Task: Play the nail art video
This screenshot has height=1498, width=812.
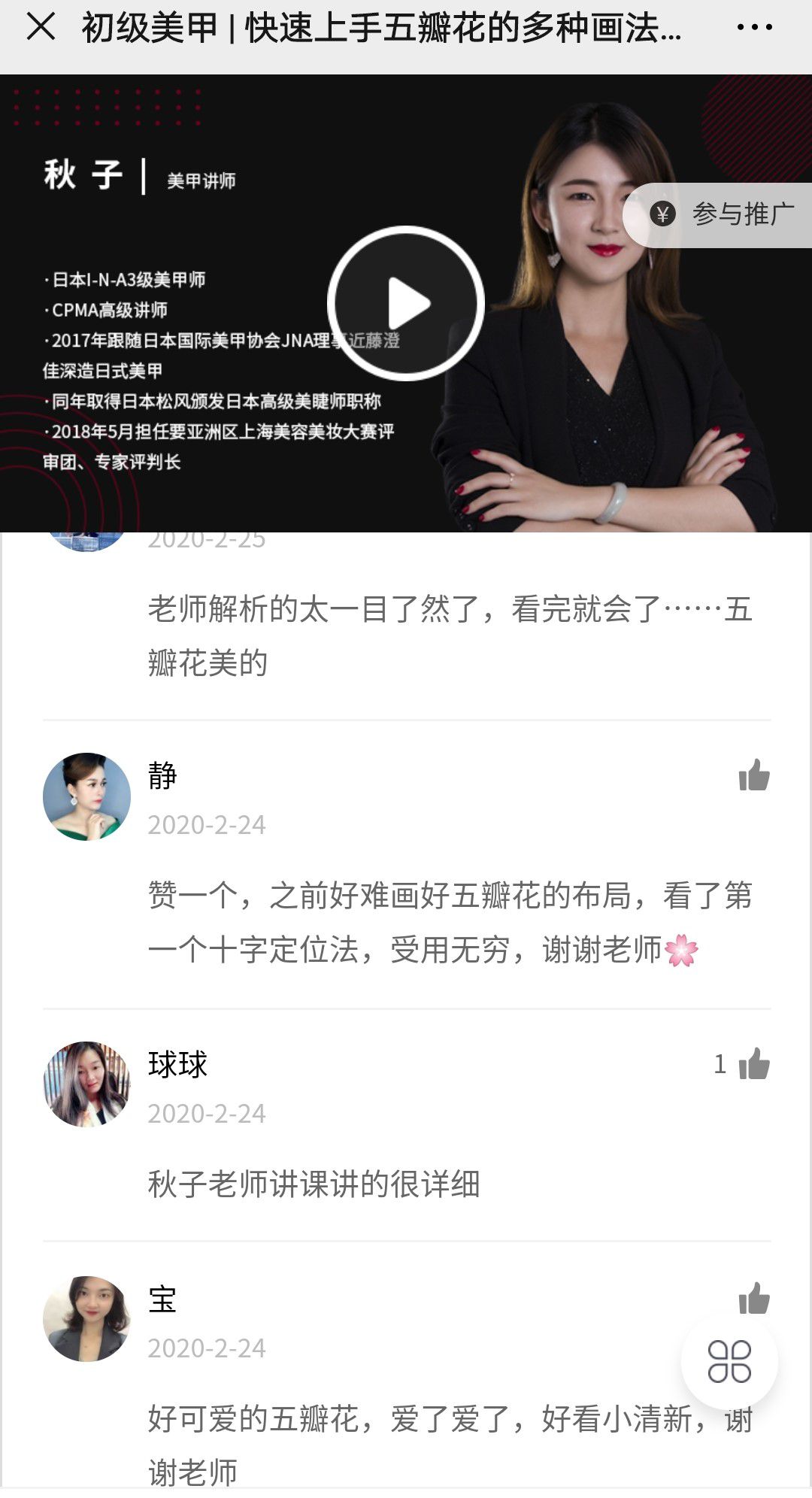Action: click(x=406, y=303)
